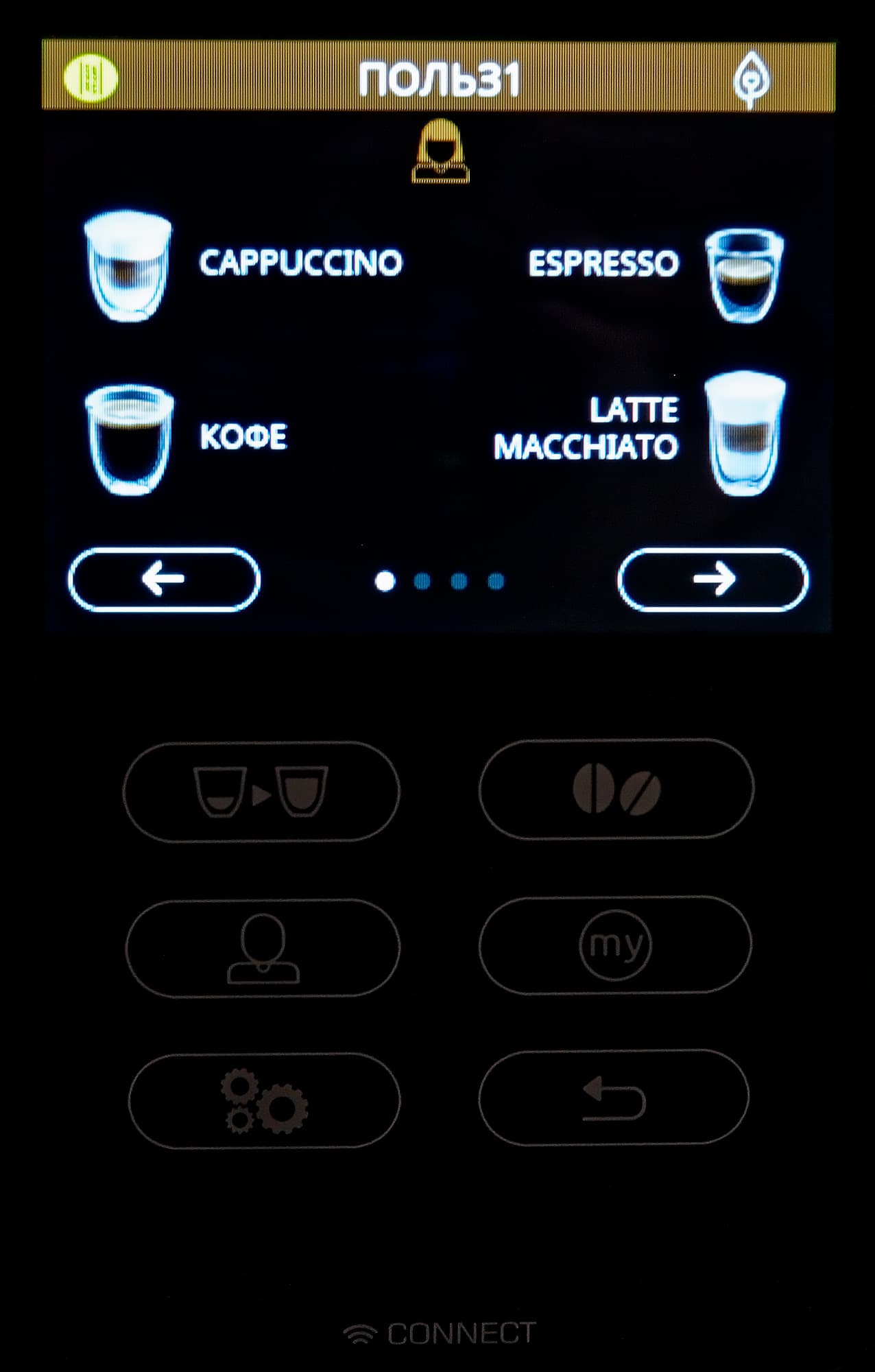The height and width of the screenshot is (1372, 875).
Task: Tap the two-cups double portion button
Action: pos(261,791)
